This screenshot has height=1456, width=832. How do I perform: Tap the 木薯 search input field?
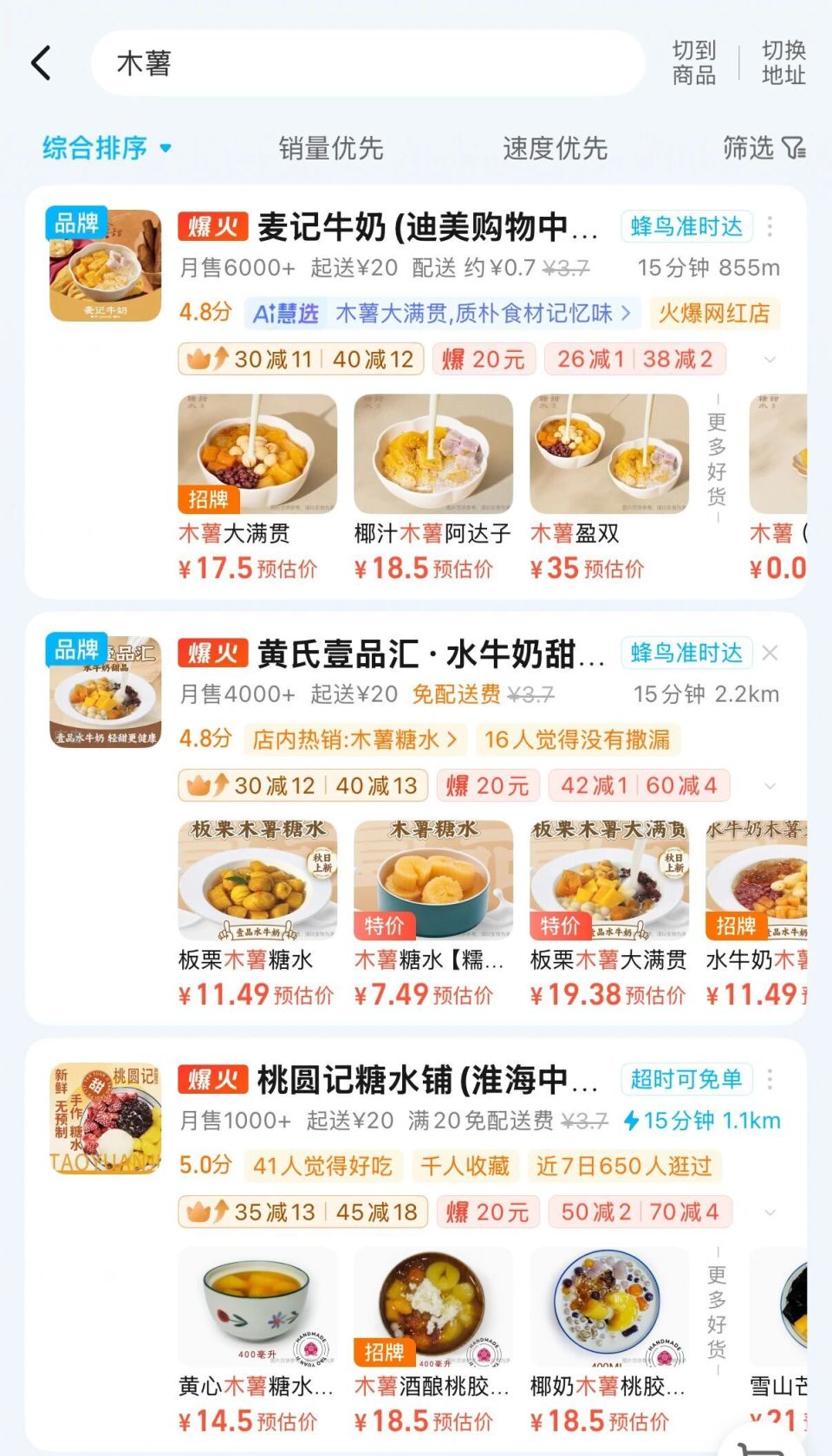pyautogui.click(x=364, y=62)
